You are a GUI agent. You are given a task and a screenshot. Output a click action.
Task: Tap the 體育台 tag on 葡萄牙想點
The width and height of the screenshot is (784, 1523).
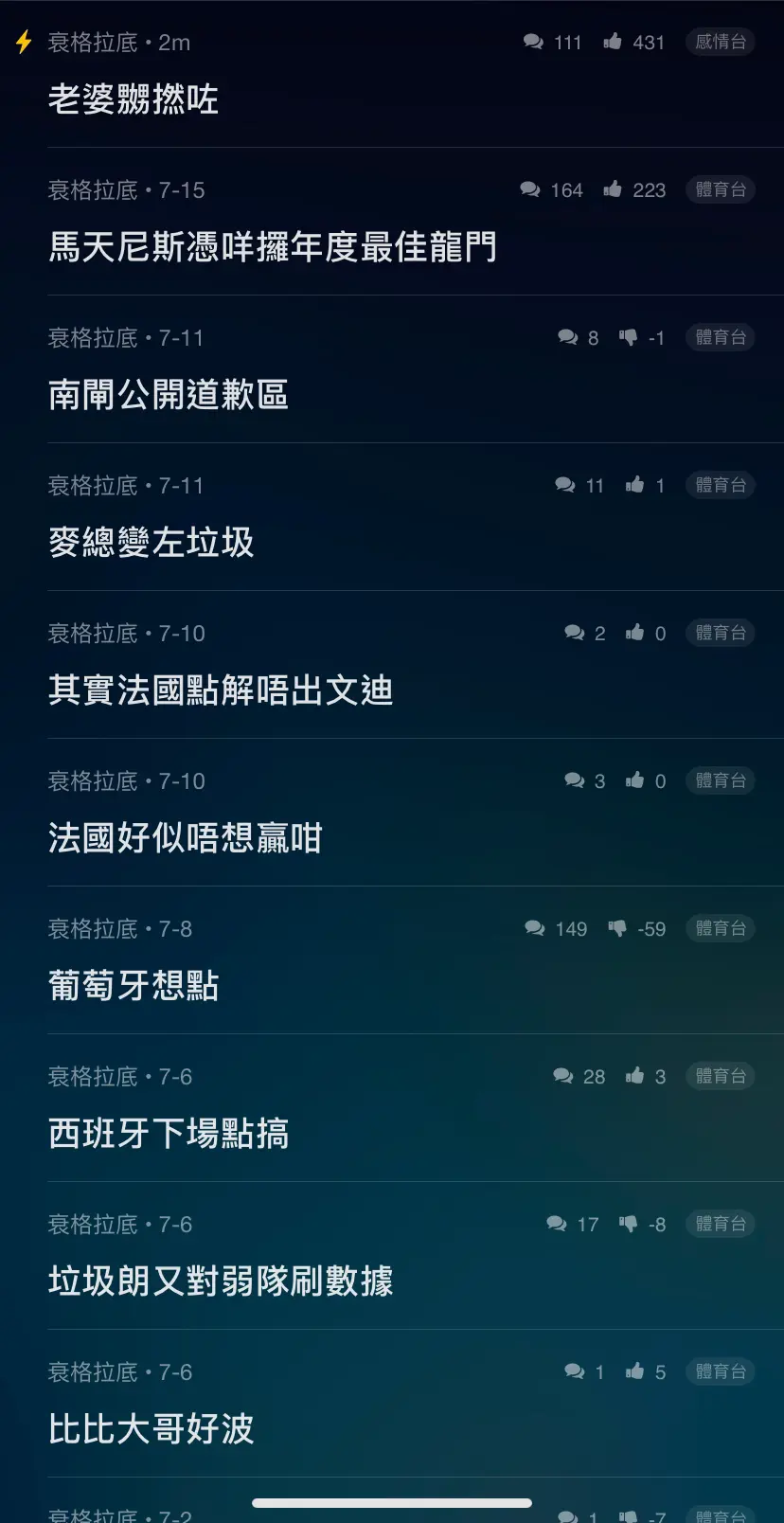[720, 928]
